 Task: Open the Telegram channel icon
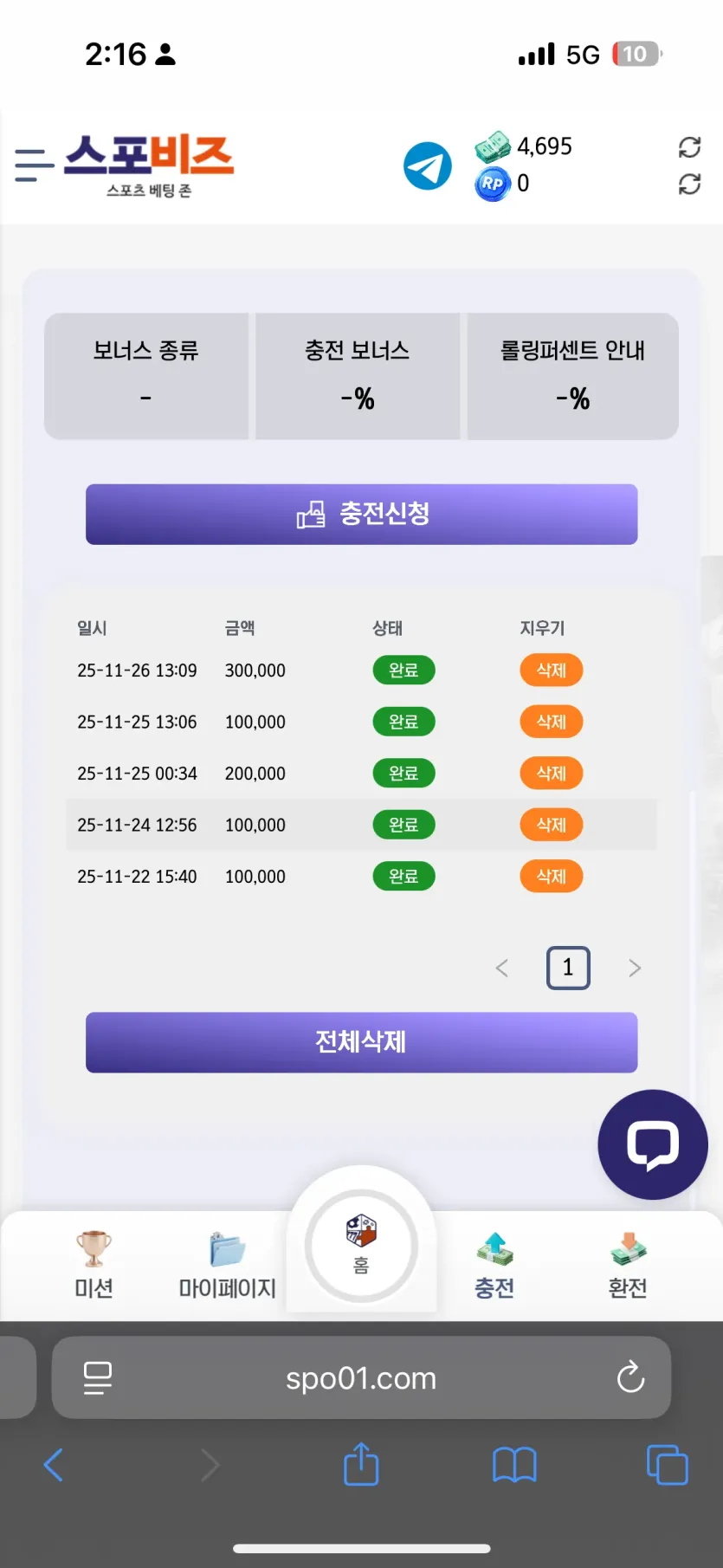pos(428,166)
